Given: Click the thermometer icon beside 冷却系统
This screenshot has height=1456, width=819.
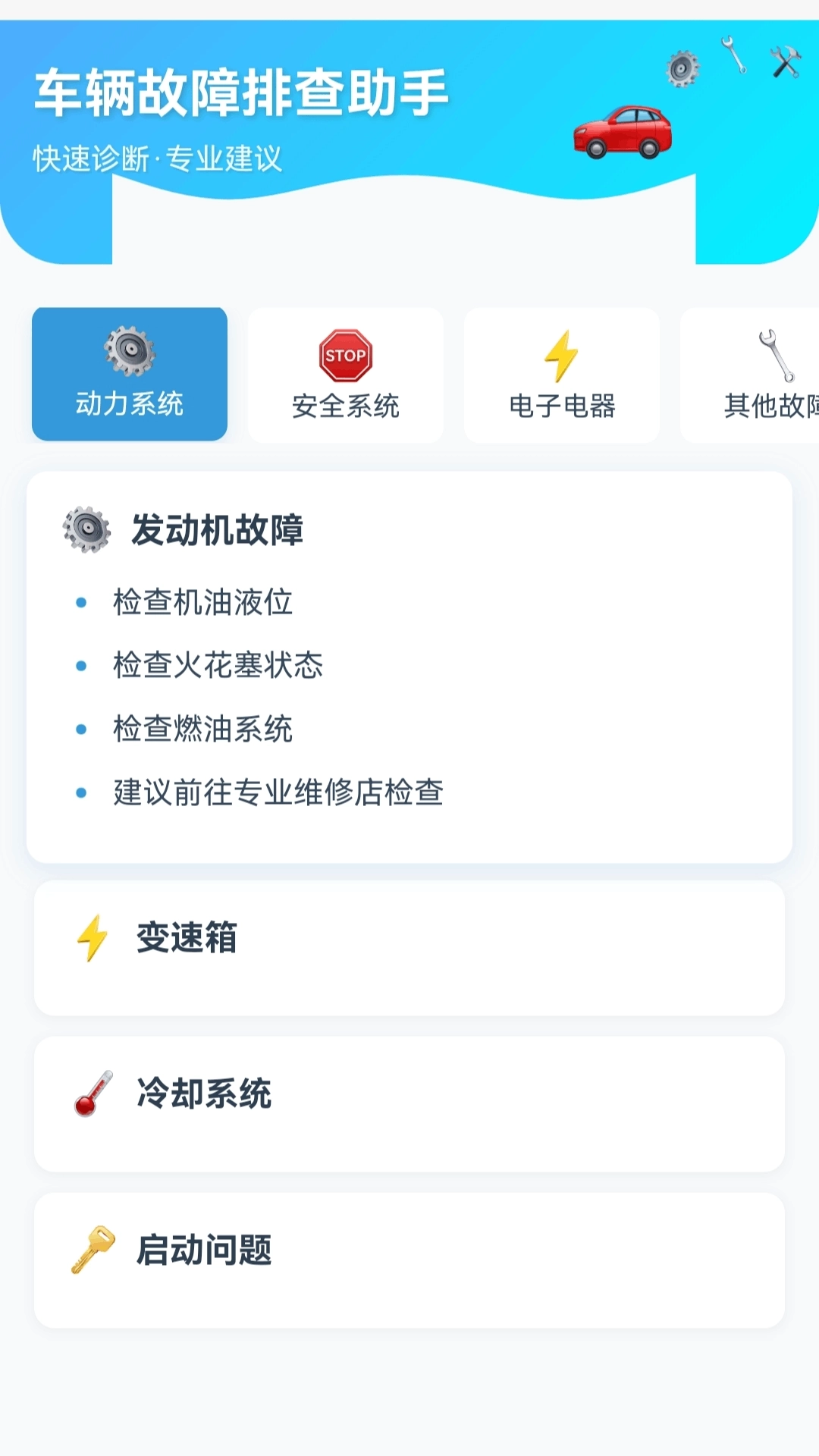Looking at the screenshot, I should (x=89, y=1094).
